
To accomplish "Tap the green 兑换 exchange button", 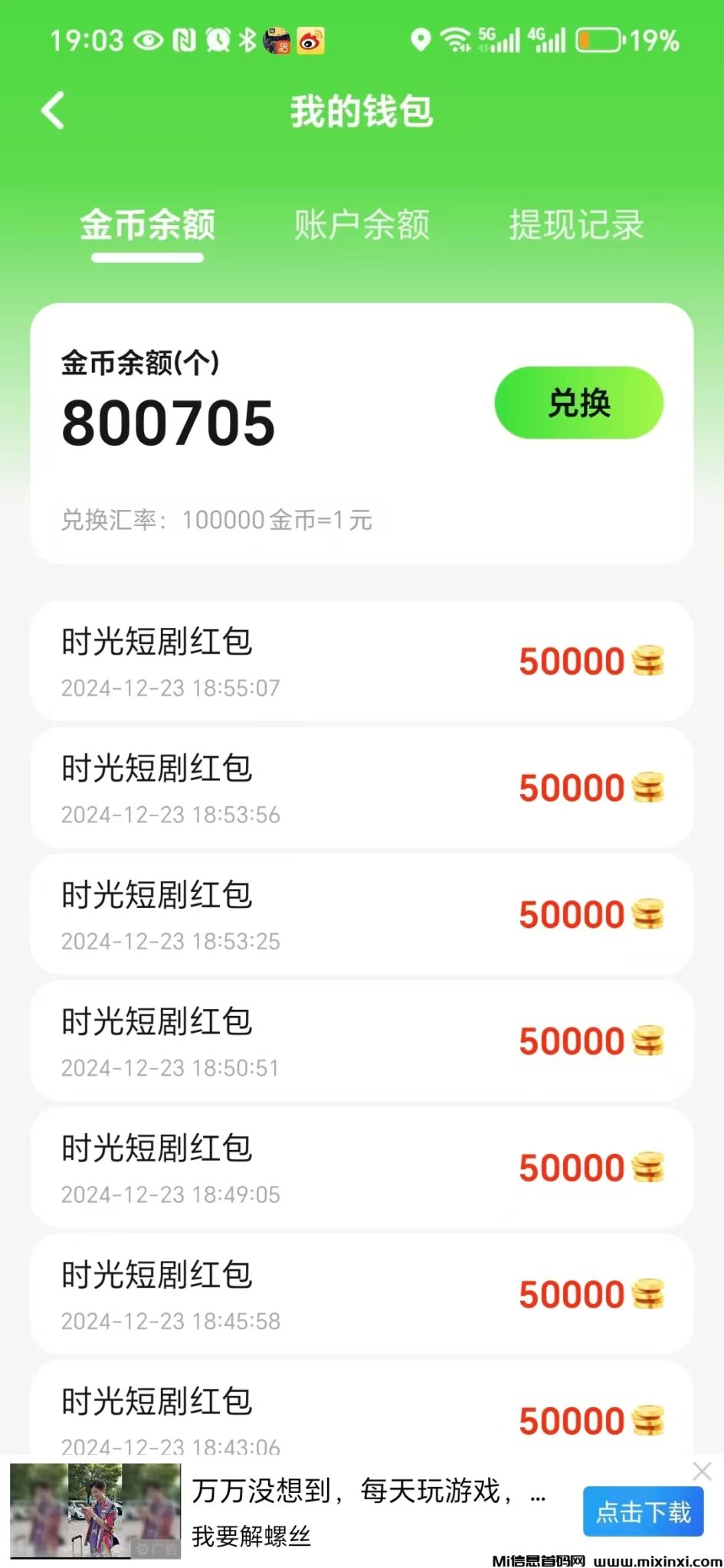I will (578, 403).
